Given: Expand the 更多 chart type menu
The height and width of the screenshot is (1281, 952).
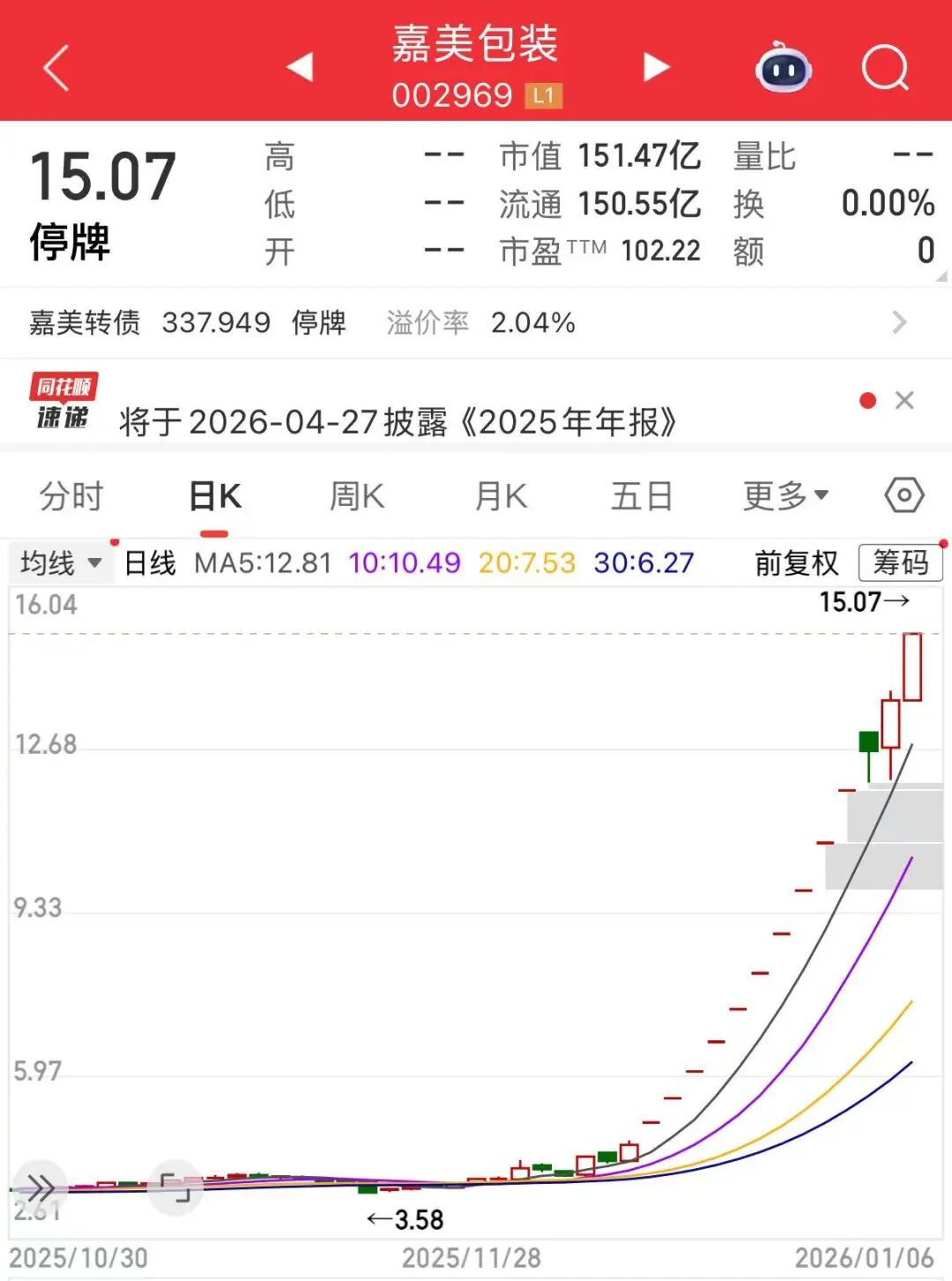Looking at the screenshot, I should point(783,495).
